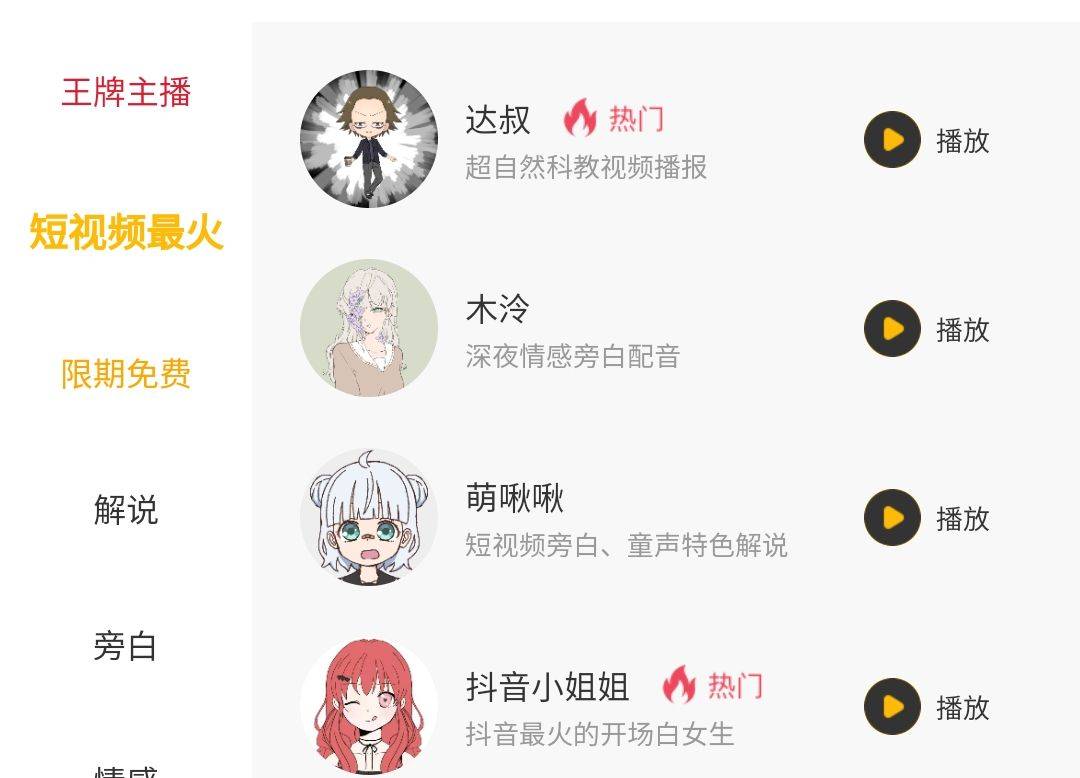
Task: Select the 短视频最火 category
Action: pos(126,232)
